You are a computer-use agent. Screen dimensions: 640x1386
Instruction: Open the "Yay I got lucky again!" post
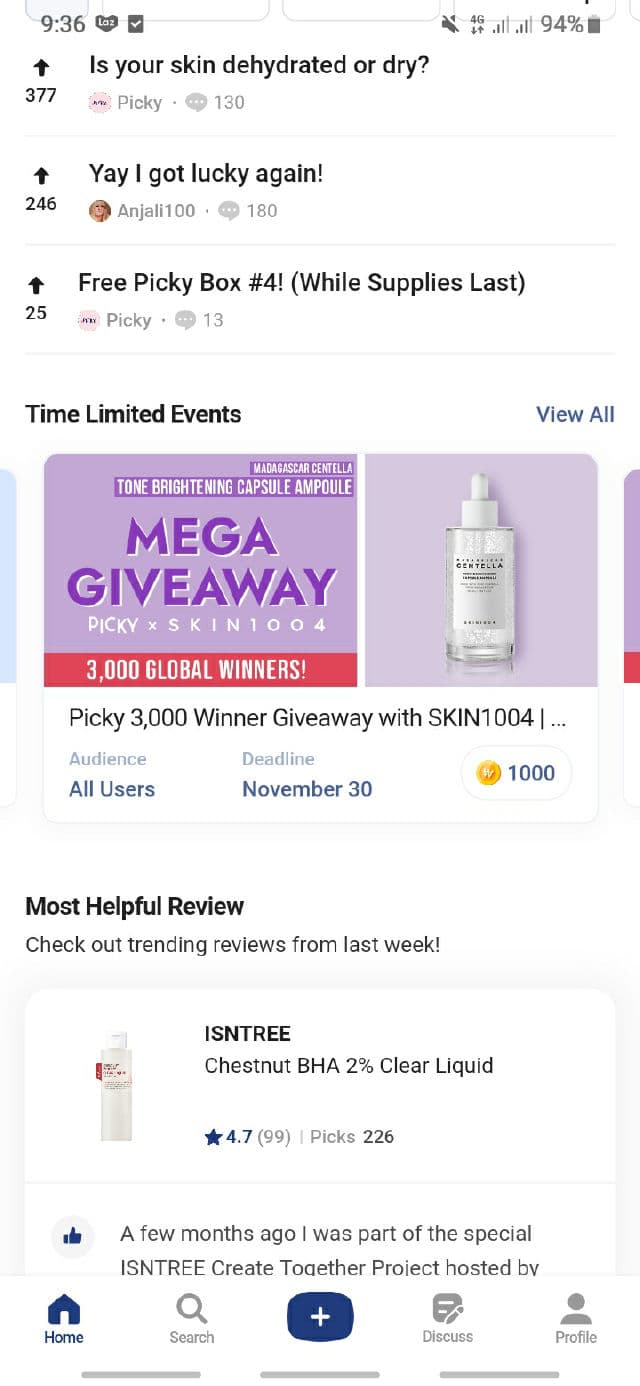(x=206, y=174)
